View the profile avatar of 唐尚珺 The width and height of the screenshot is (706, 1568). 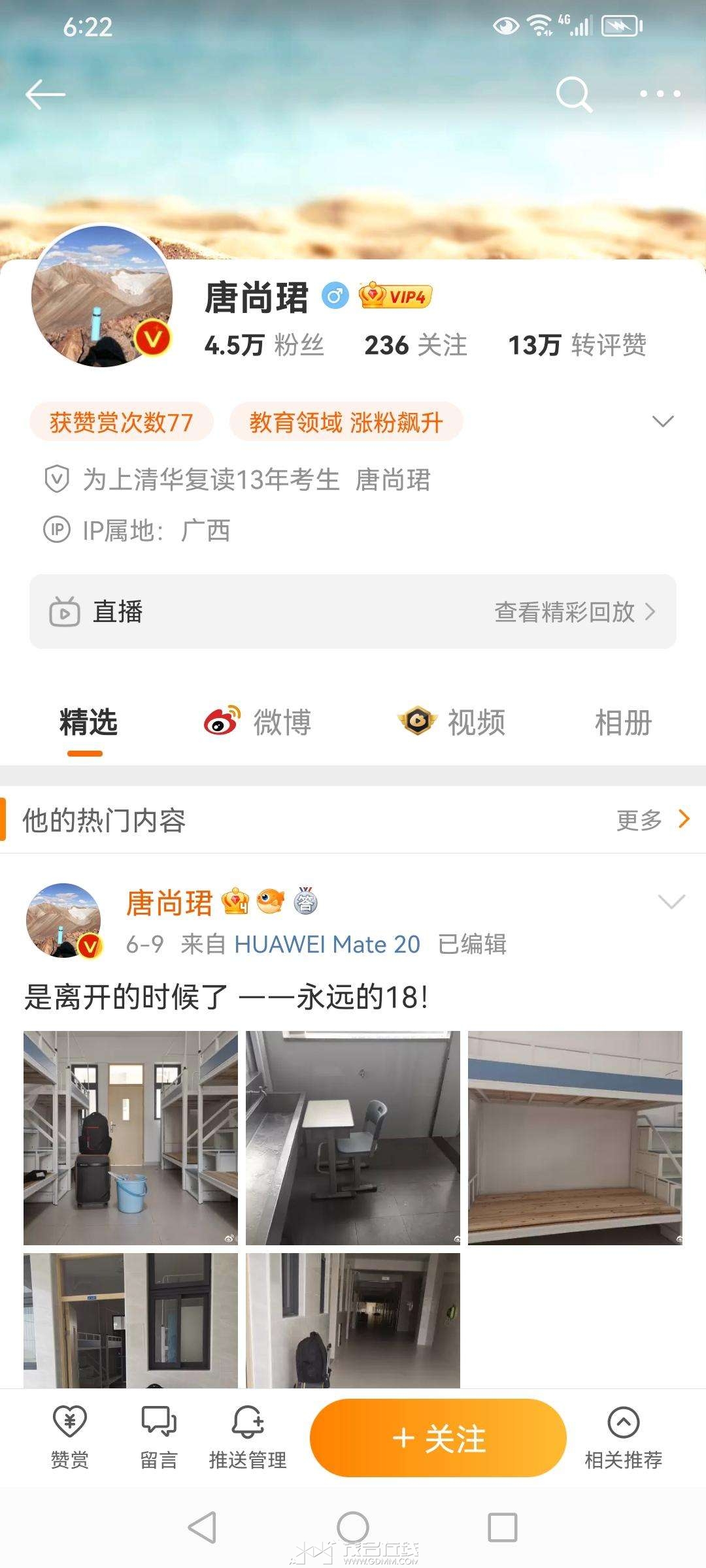(102, 295)
